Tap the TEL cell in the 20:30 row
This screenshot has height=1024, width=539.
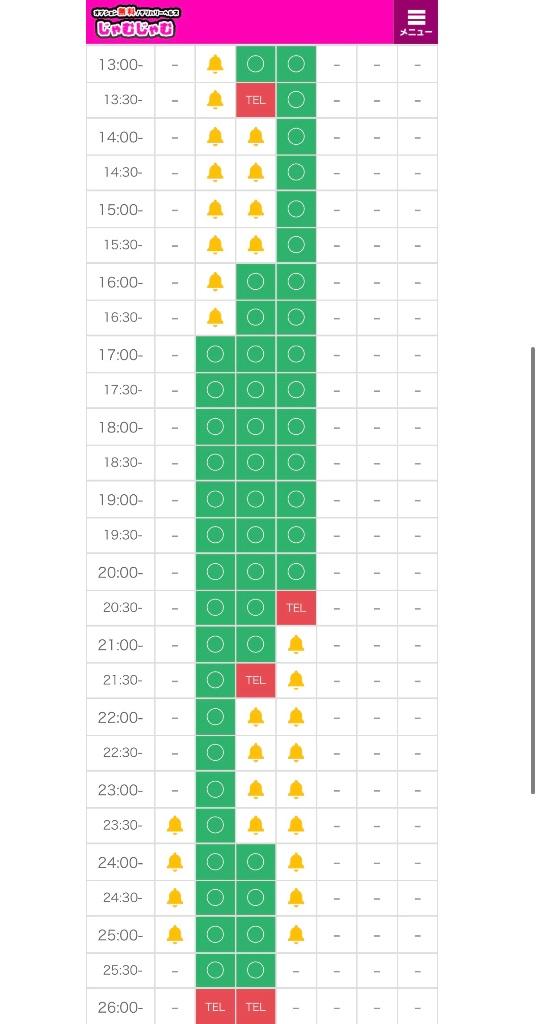coord(296,608)
